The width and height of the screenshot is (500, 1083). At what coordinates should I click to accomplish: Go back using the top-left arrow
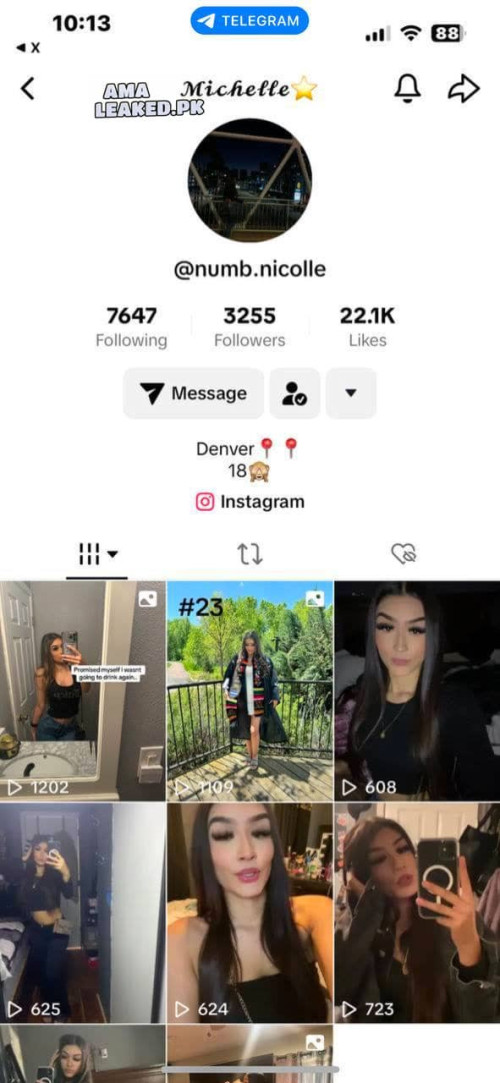(x=28, y=88)
